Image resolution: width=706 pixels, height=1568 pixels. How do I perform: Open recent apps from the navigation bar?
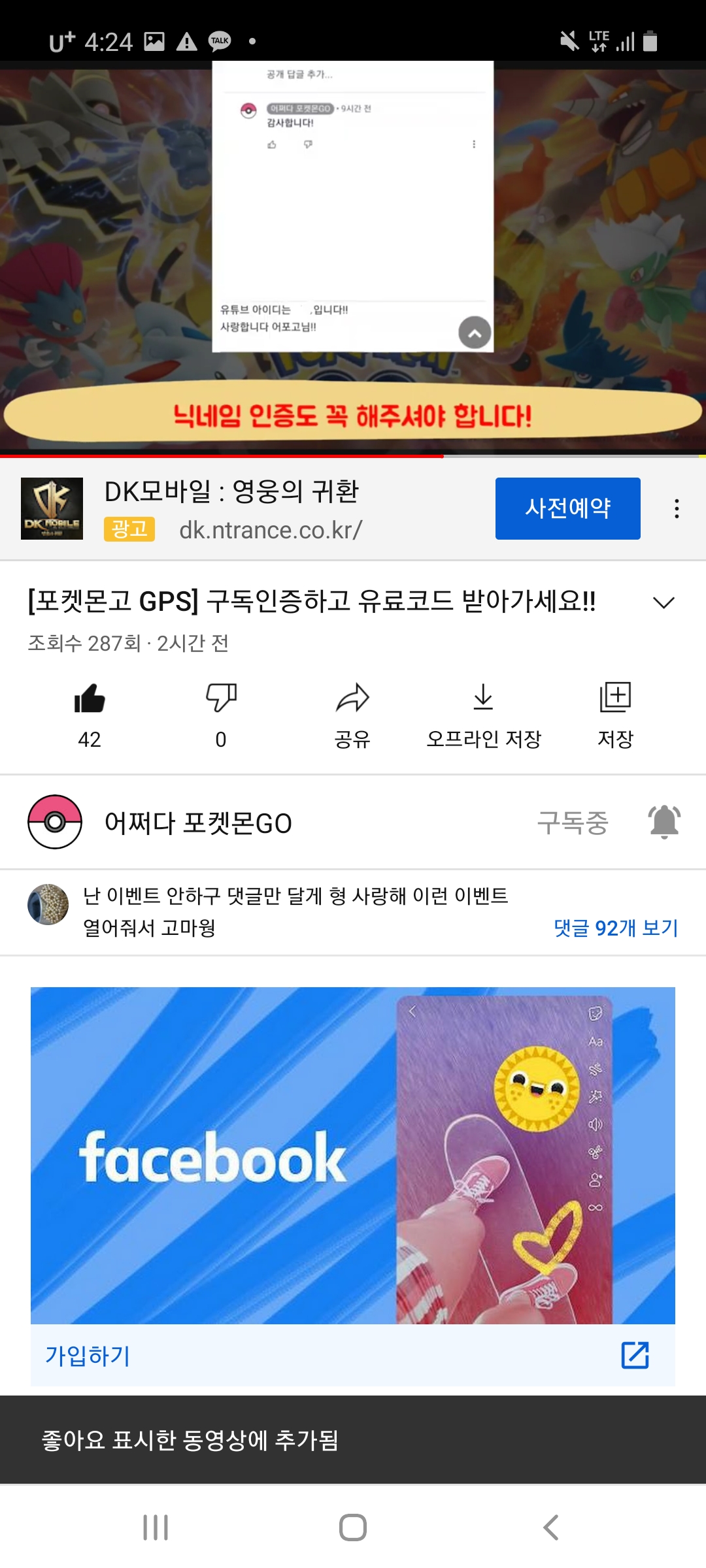[156, 1527]
